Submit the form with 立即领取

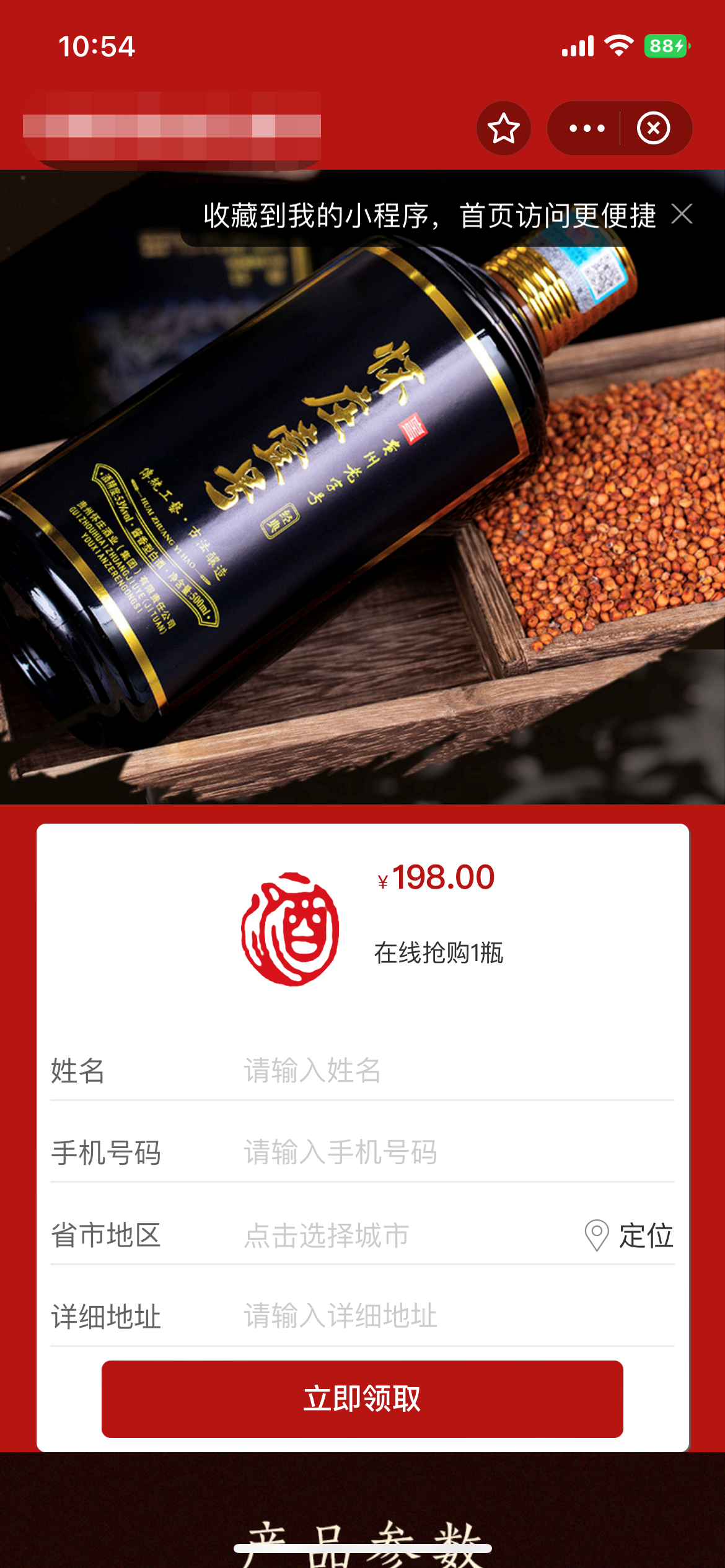tap(362, 1399)
